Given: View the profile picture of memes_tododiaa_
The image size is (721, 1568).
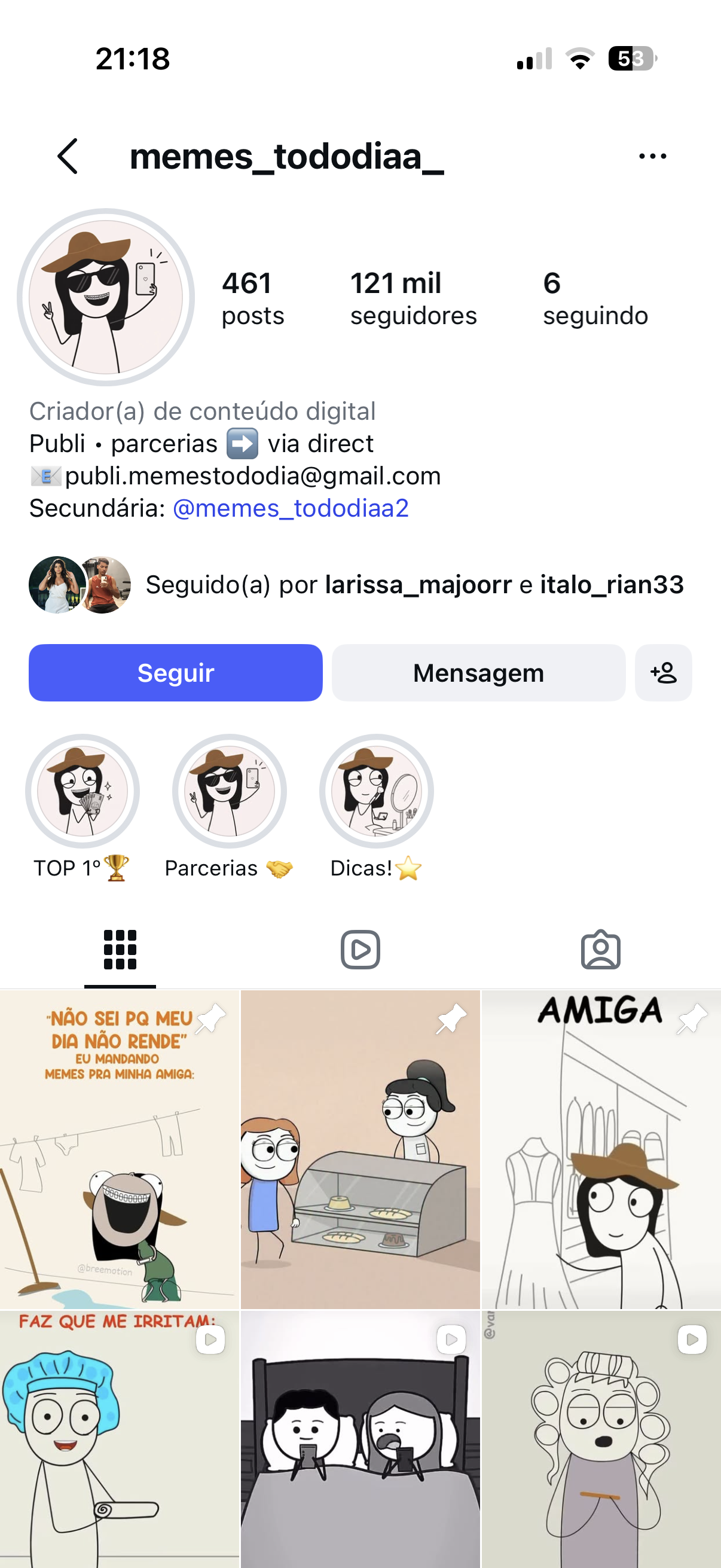Looking at the screenshot, I should 106,297.
